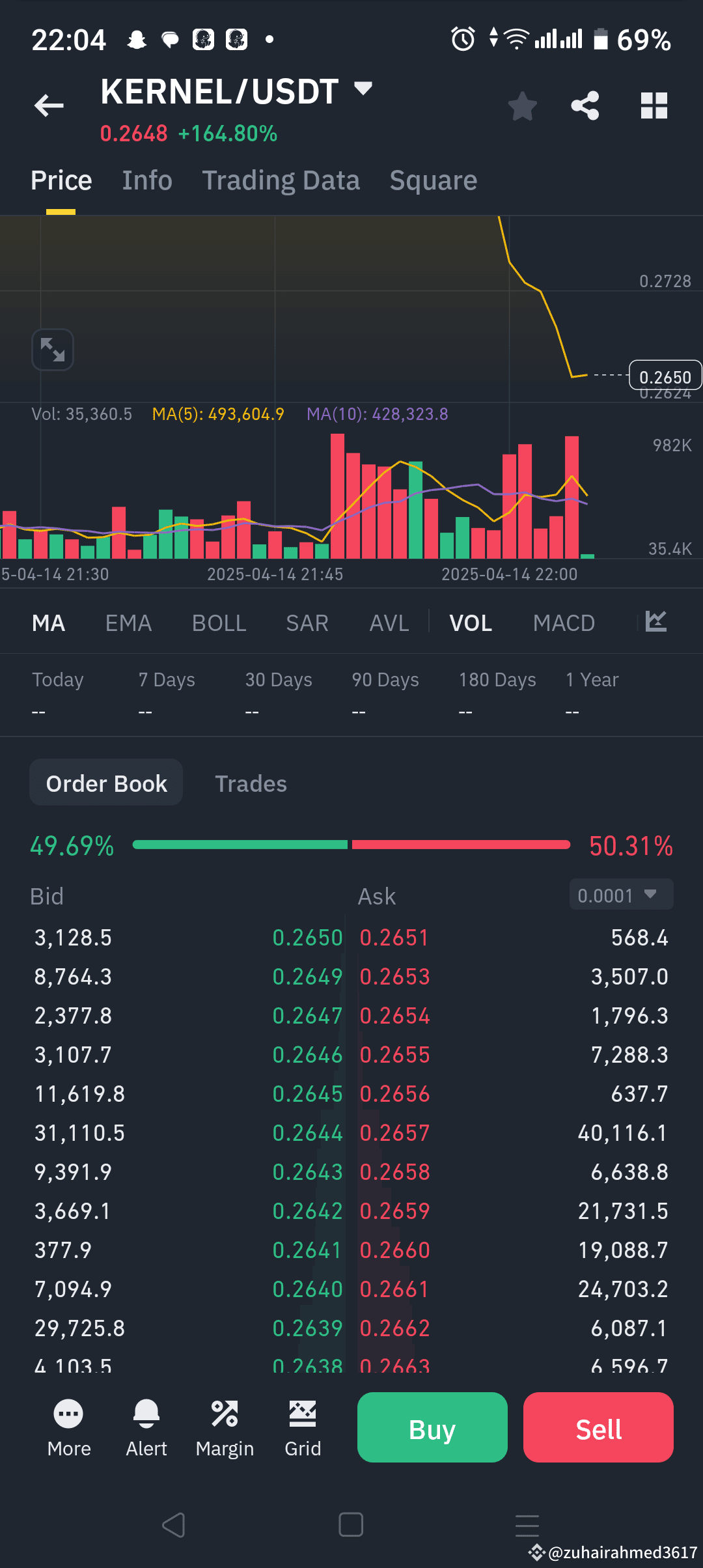The width and height of the screenshot is (703, 1568).
Task: Open the indicator settings chart icon
Action: [x=655, y=622]
